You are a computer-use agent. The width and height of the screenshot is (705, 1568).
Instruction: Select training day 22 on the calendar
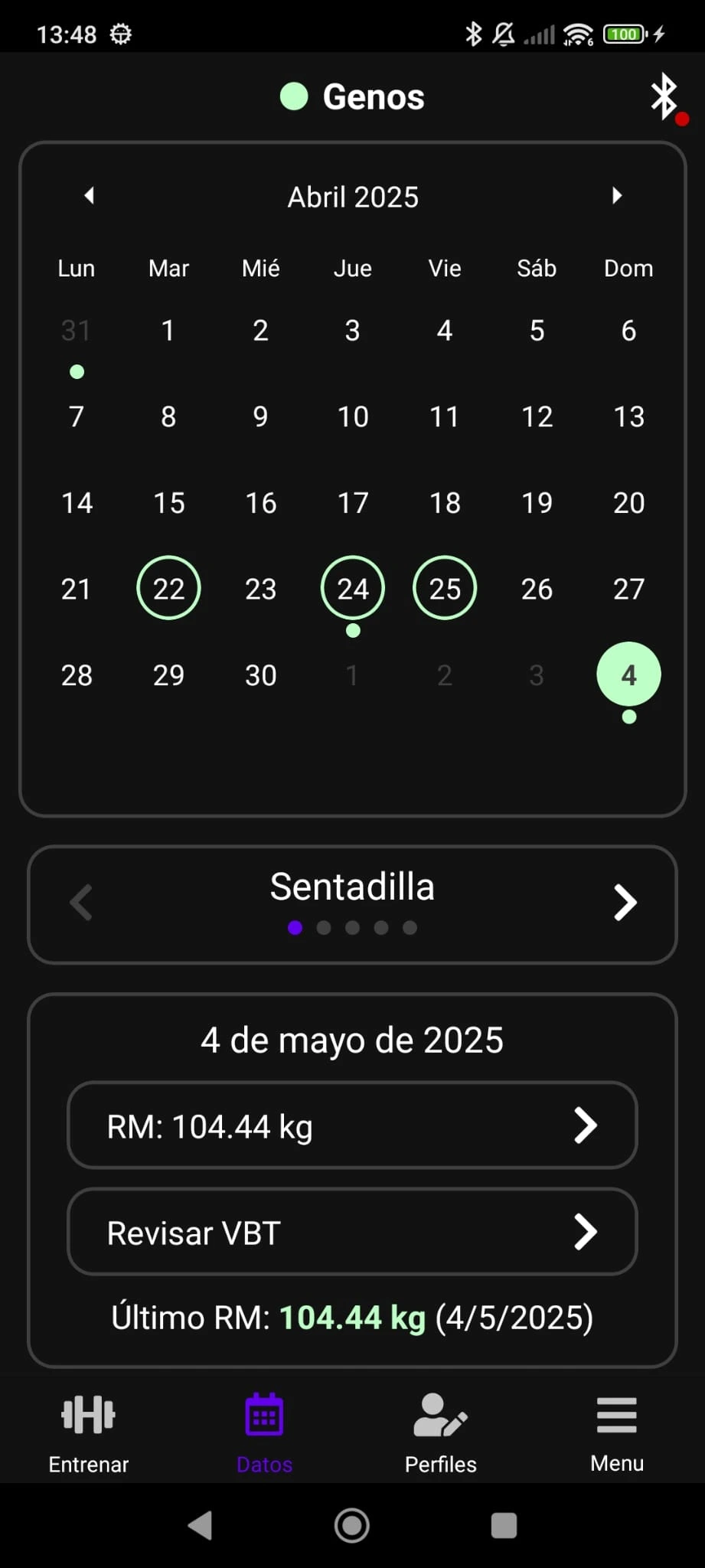point(168,588)
